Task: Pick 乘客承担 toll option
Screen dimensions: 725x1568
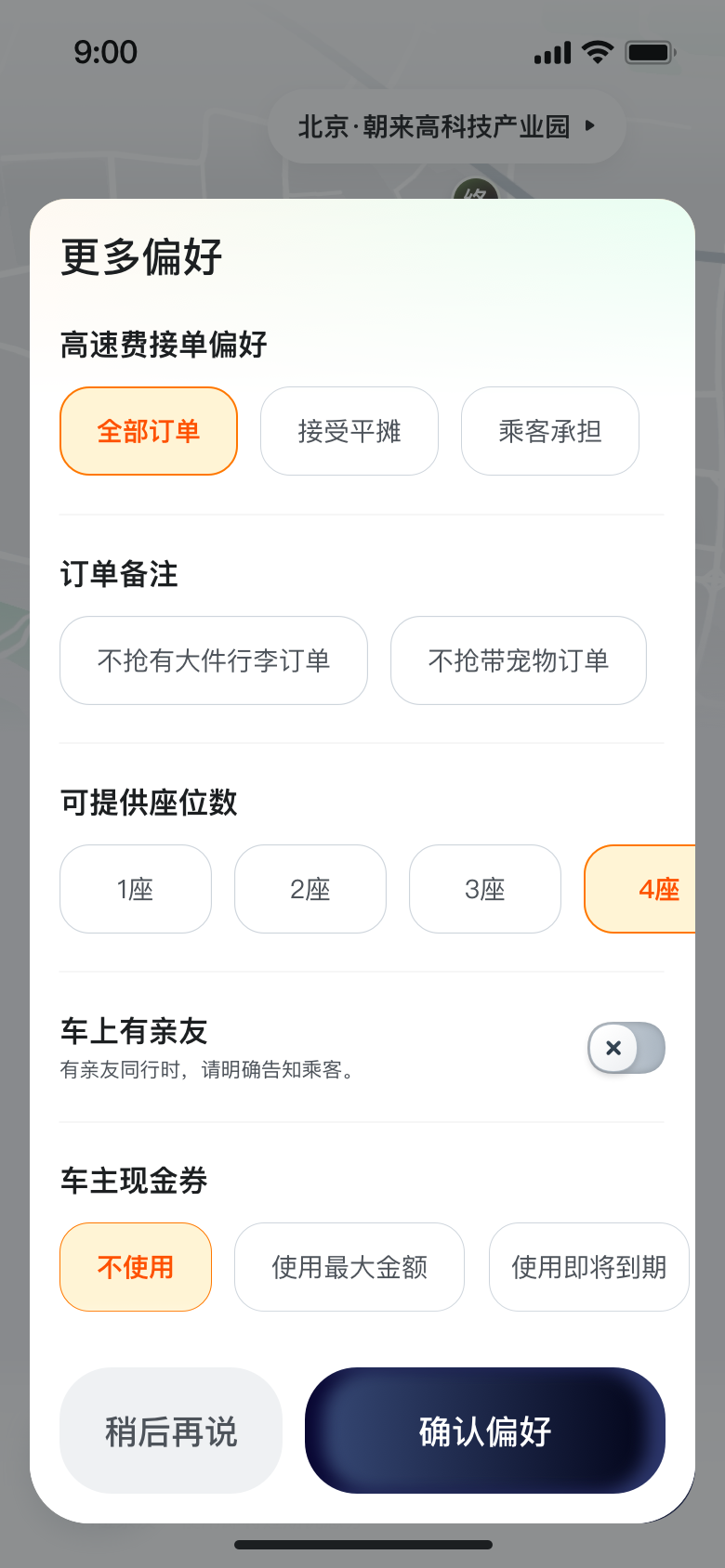Action: [550, 431]
